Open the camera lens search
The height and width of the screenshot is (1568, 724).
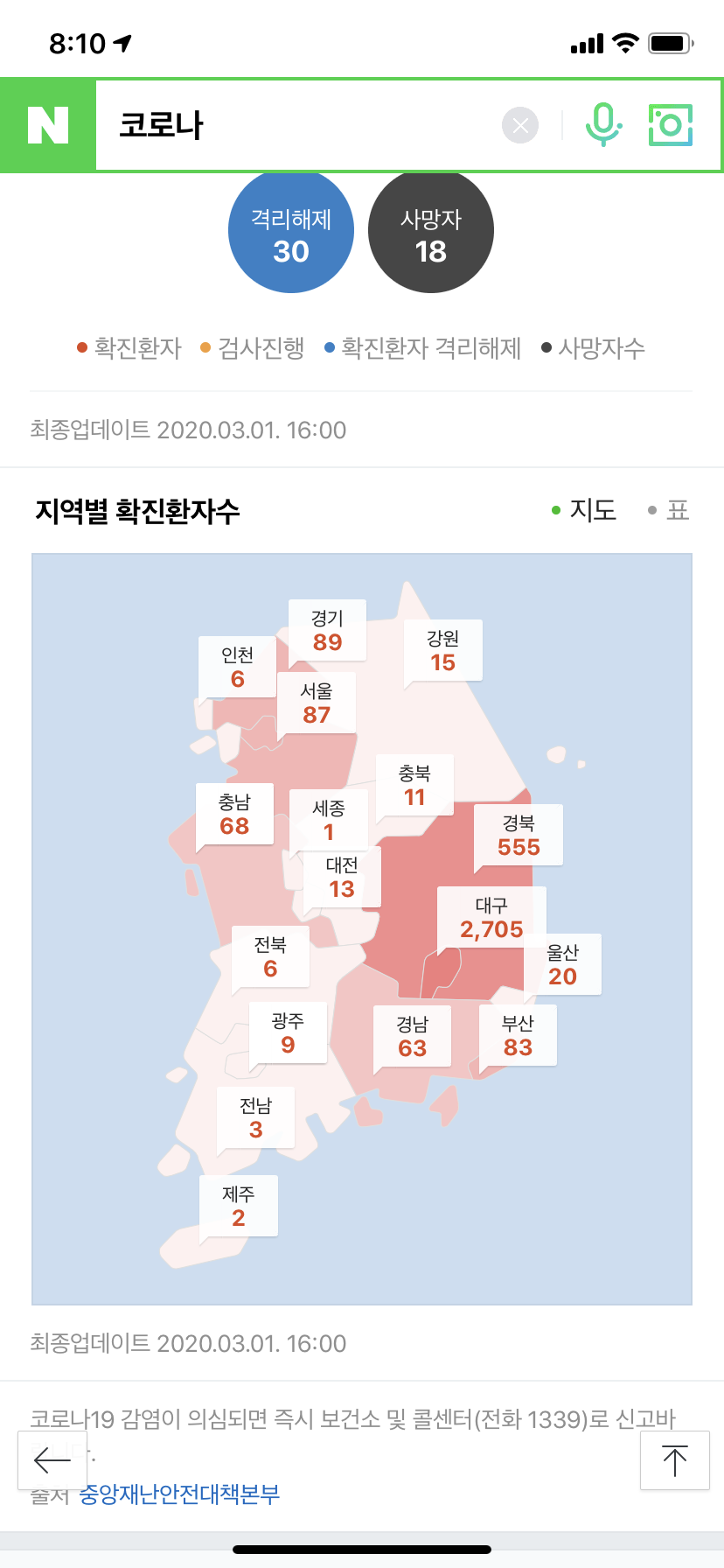(x=671, y=125)
